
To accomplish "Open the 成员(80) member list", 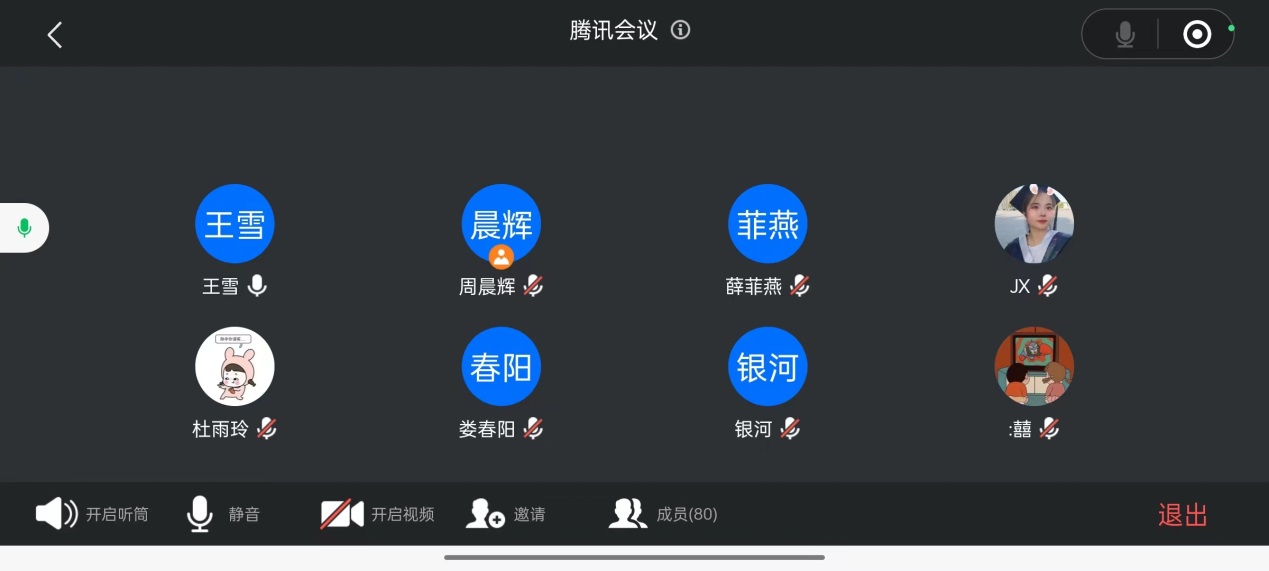I will click(x=663, y=514).
